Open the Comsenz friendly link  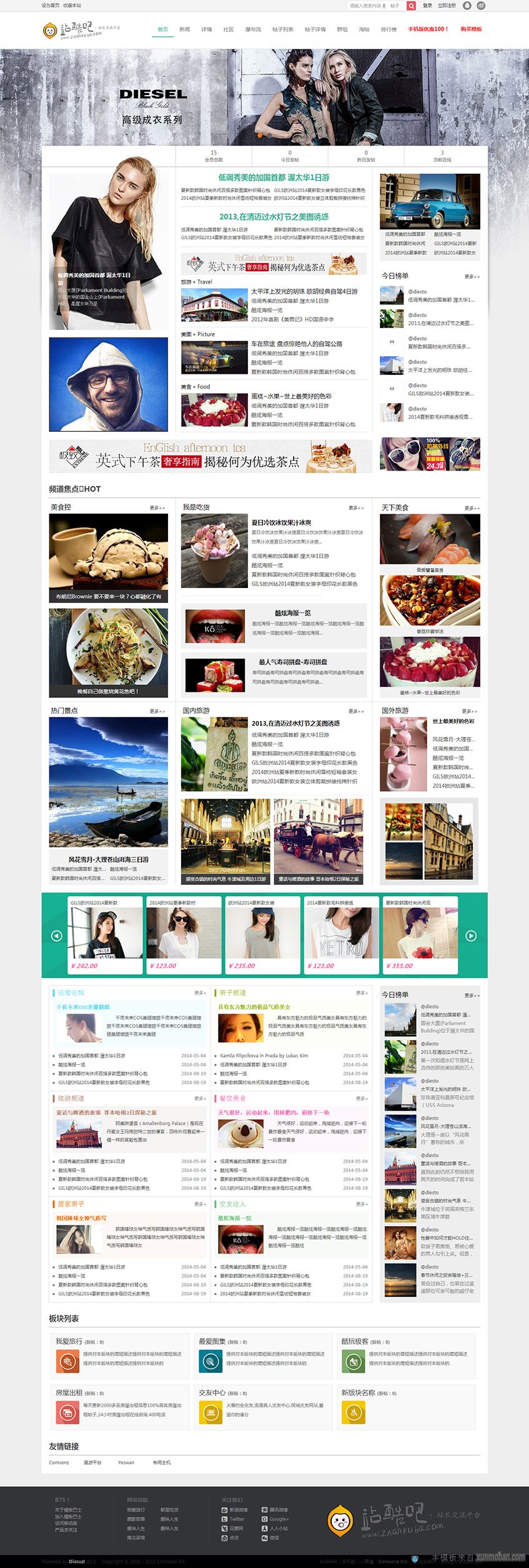pos(59,1462)
